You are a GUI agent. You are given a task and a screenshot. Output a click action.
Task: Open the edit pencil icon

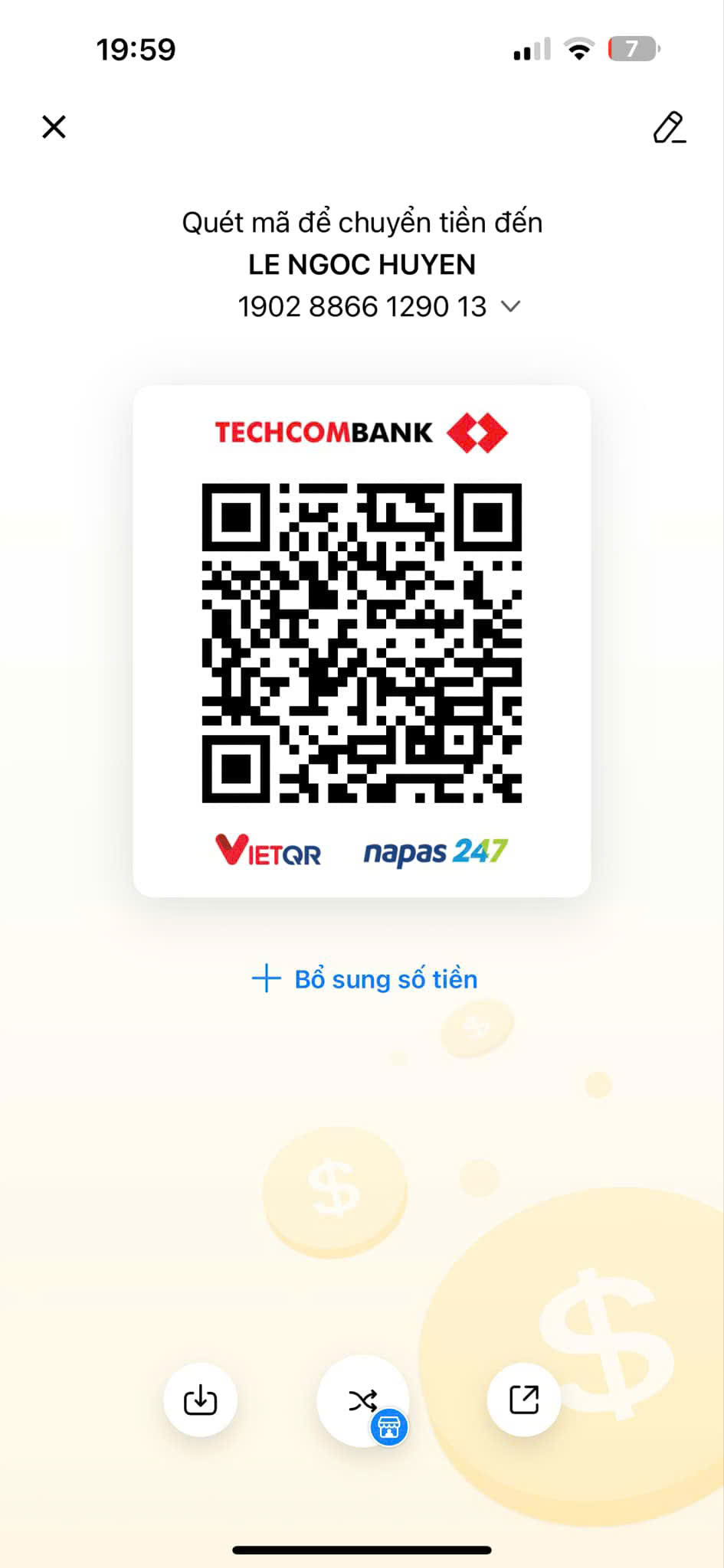click(669, 127)
